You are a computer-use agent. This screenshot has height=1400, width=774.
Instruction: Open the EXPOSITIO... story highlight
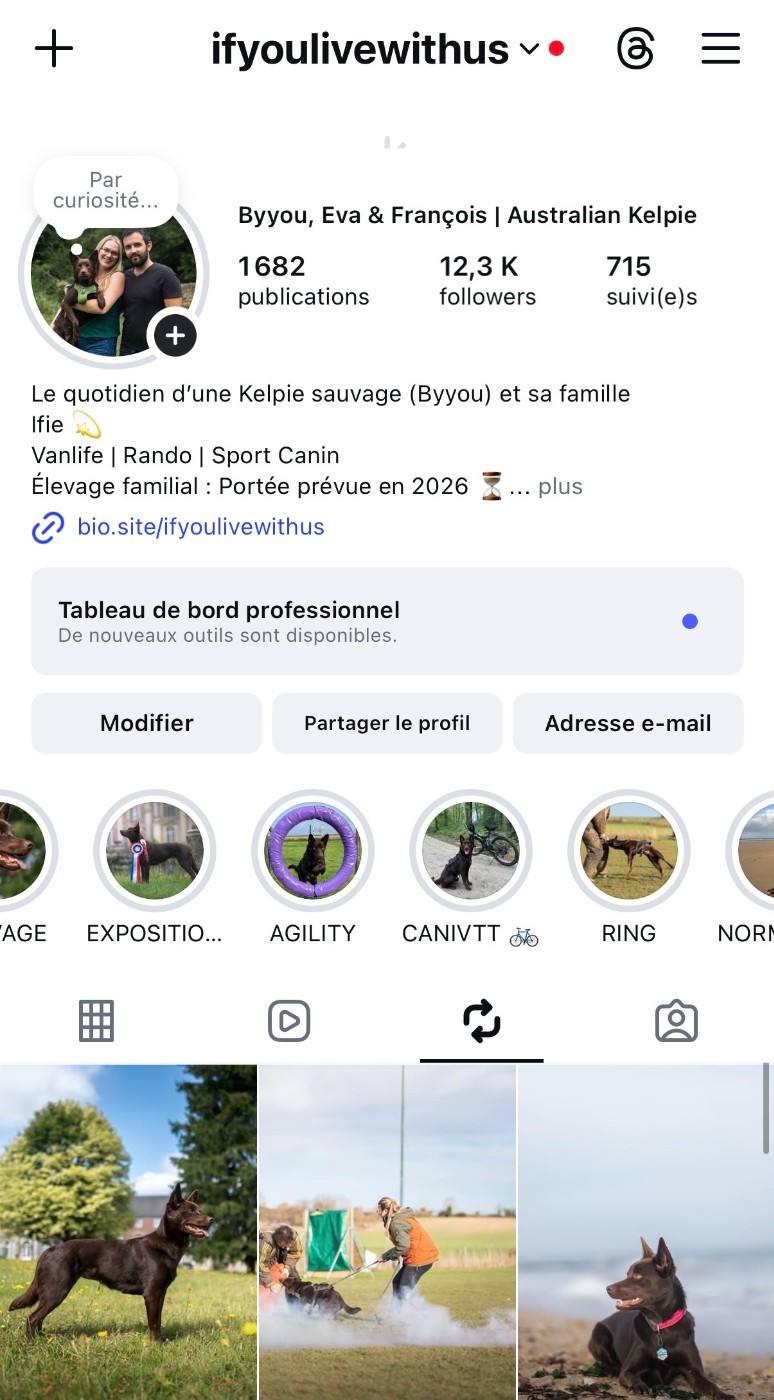tap(154, 851)
